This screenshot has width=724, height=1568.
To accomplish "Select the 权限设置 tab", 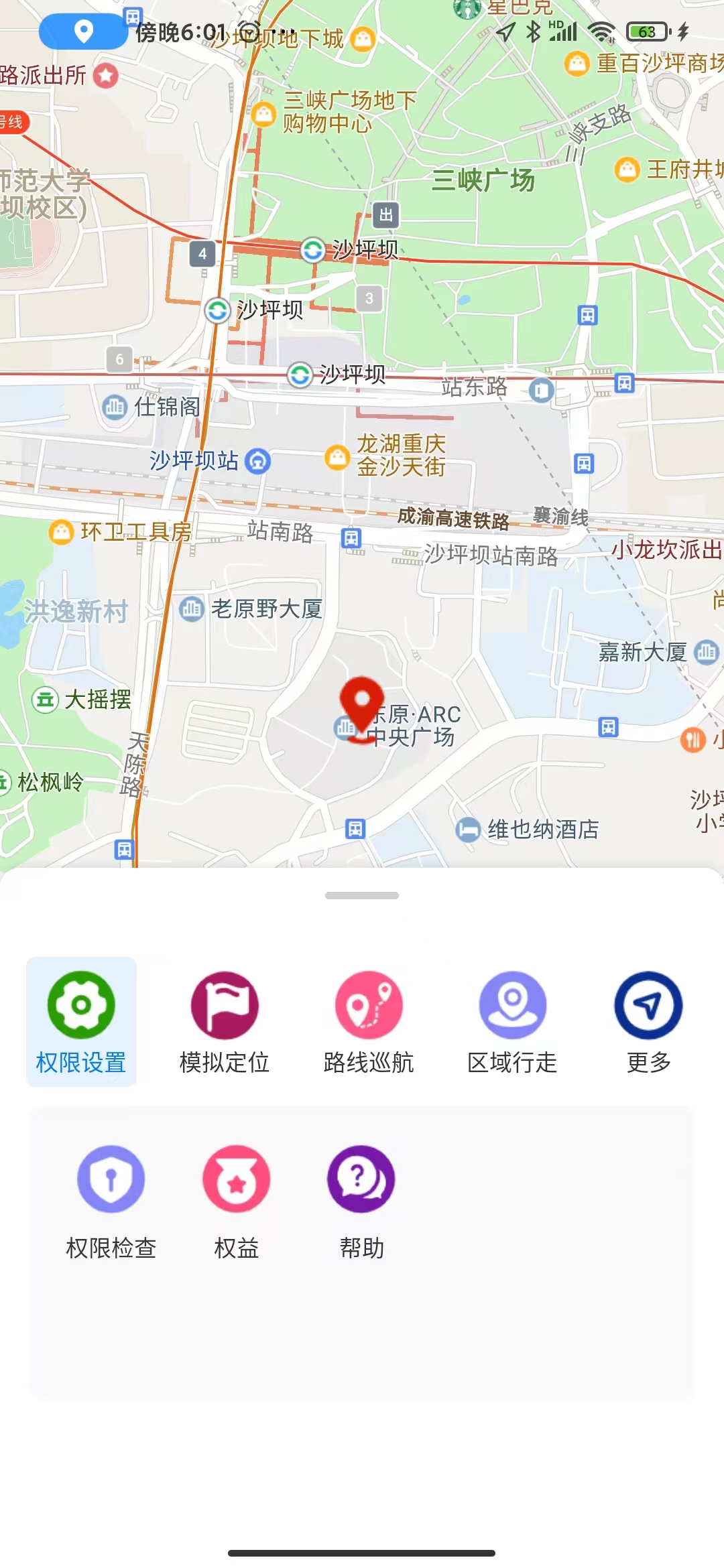I will tap(81, 1021).
